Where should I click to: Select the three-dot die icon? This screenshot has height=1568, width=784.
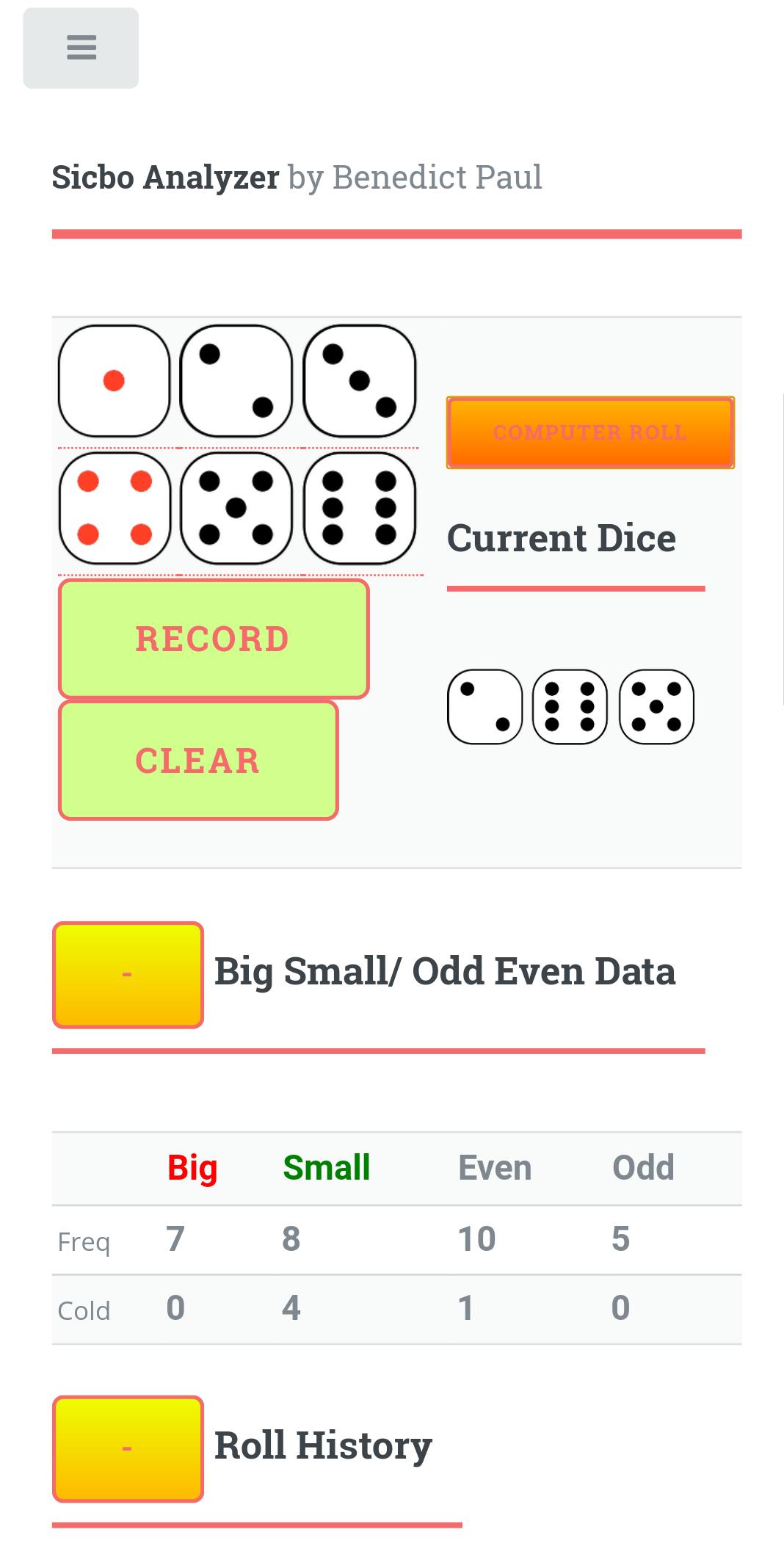358,381
